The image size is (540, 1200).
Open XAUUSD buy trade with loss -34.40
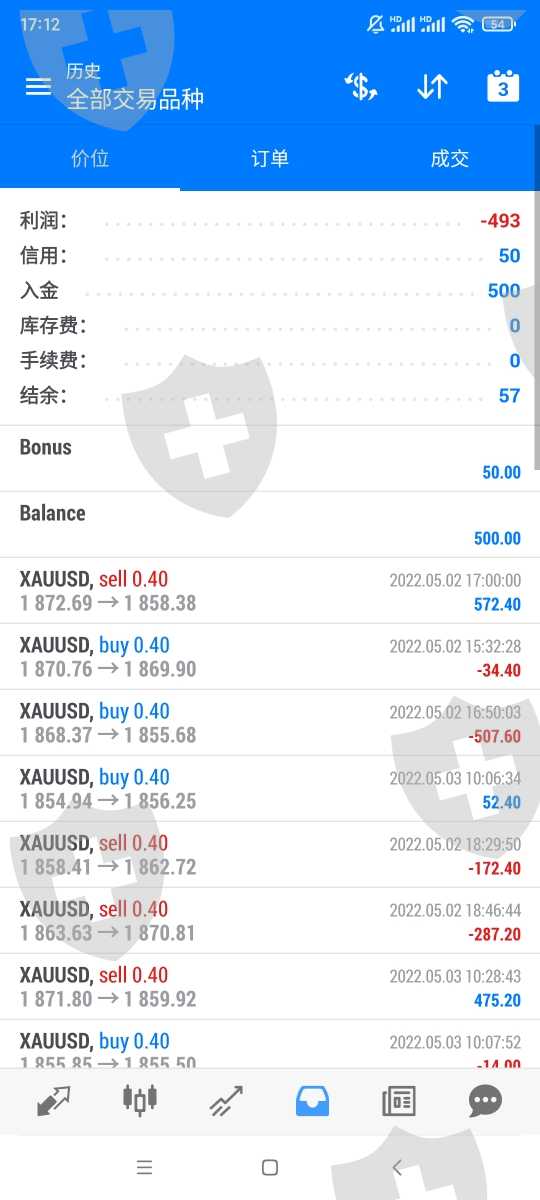270,657
